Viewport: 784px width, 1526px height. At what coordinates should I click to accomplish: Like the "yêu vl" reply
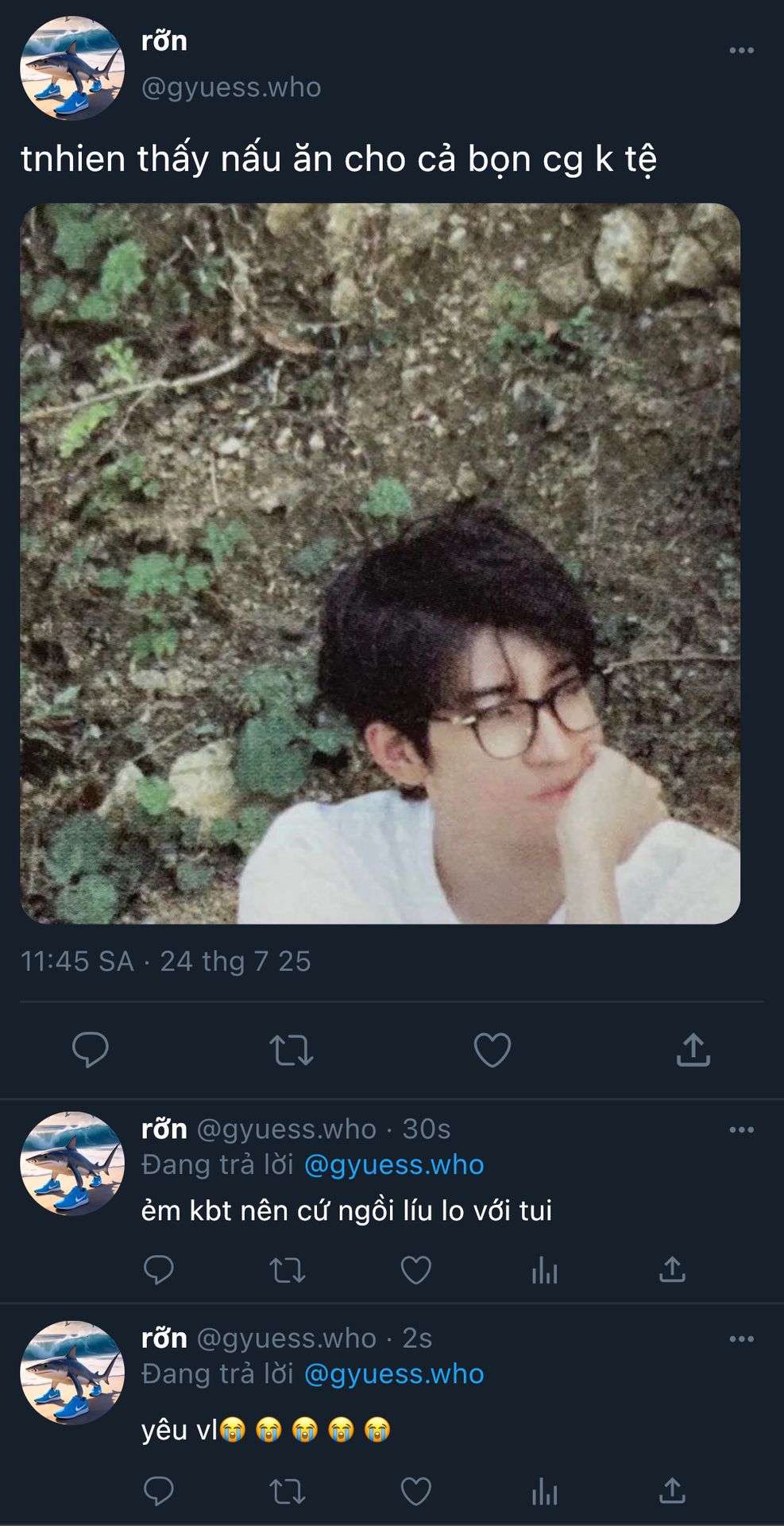click(416, 1491)
